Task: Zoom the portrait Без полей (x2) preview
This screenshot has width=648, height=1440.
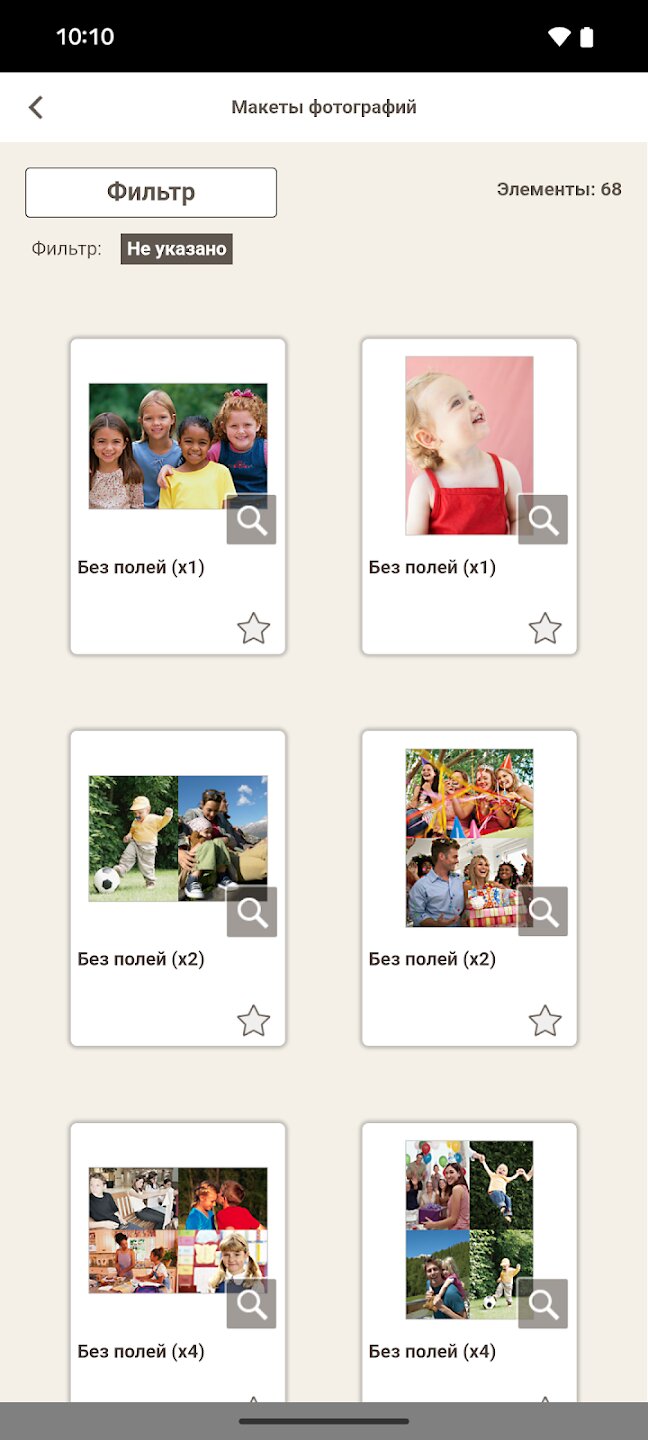Action: tap(543, 912)
